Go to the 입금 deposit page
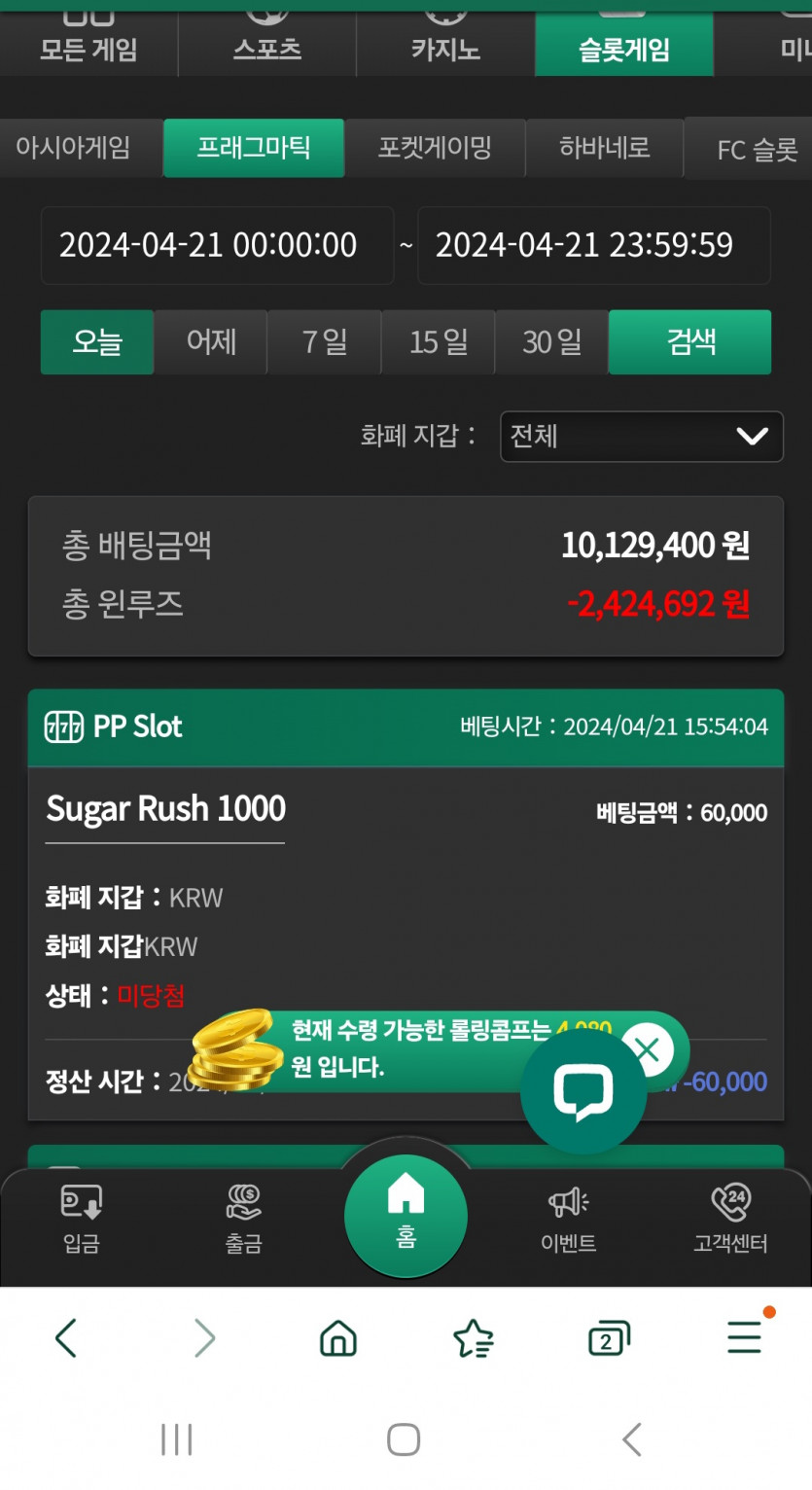The width and height of the screenshot is (812, 1490). pos(82,1219)
